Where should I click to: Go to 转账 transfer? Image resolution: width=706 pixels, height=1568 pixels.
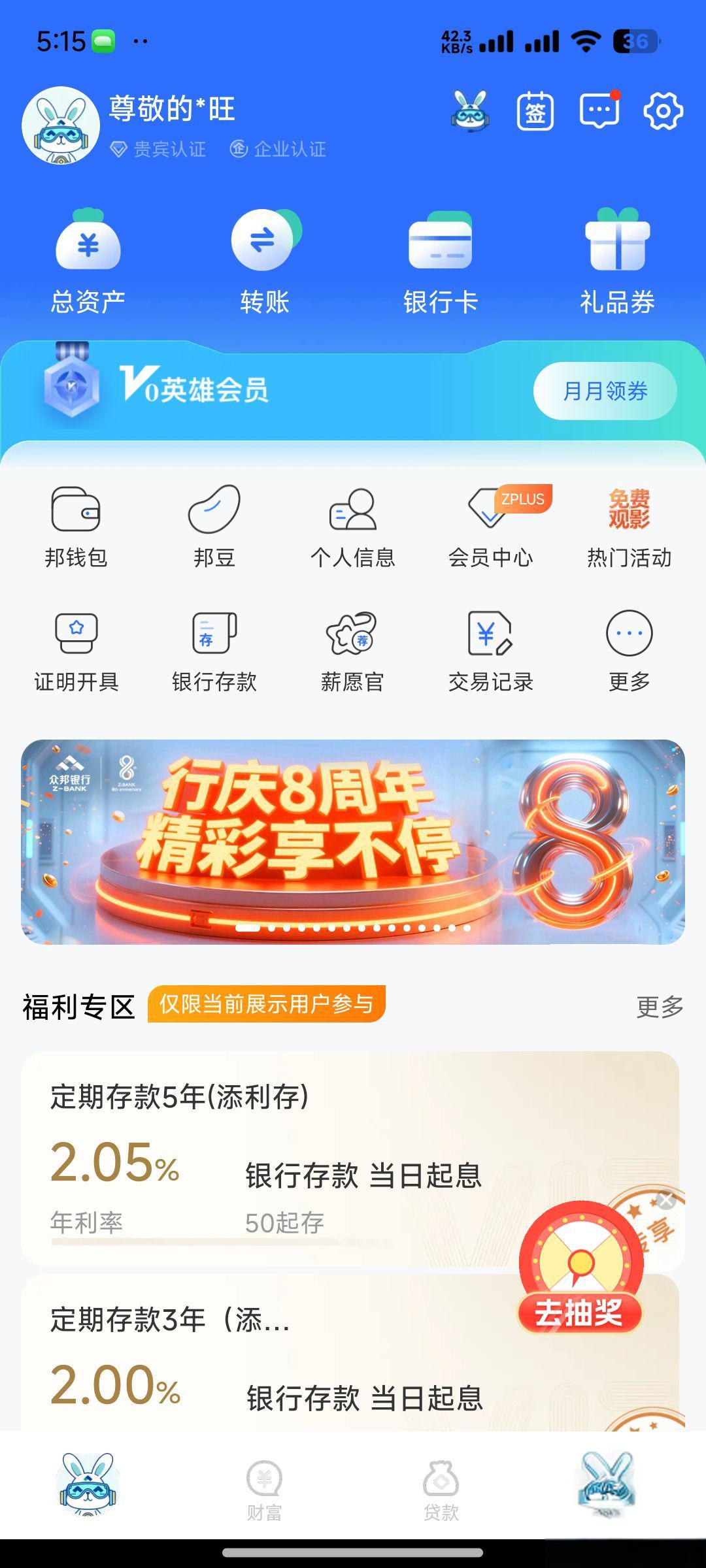264,261
